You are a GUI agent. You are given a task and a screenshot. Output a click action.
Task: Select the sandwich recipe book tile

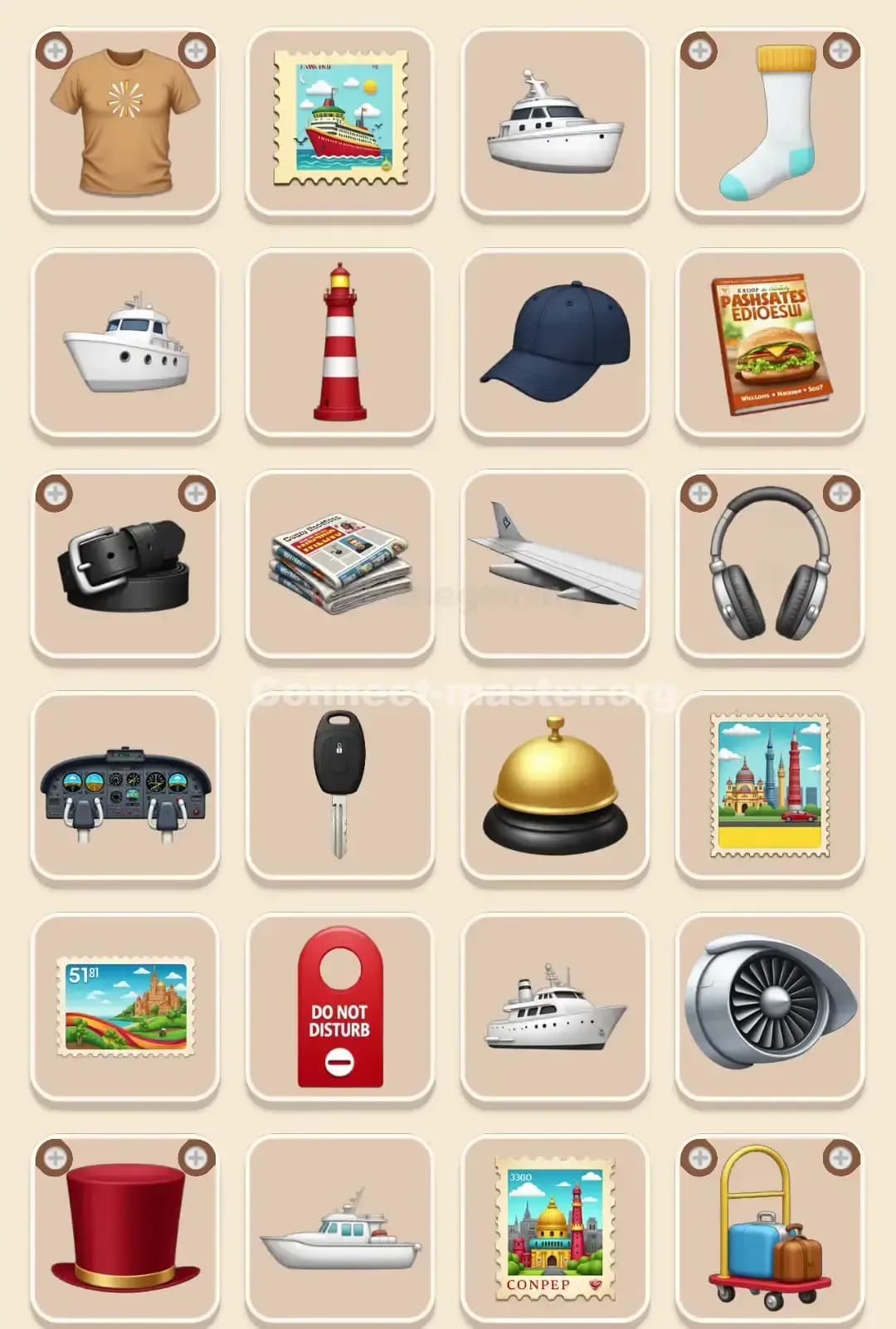[x=770, y=340]
